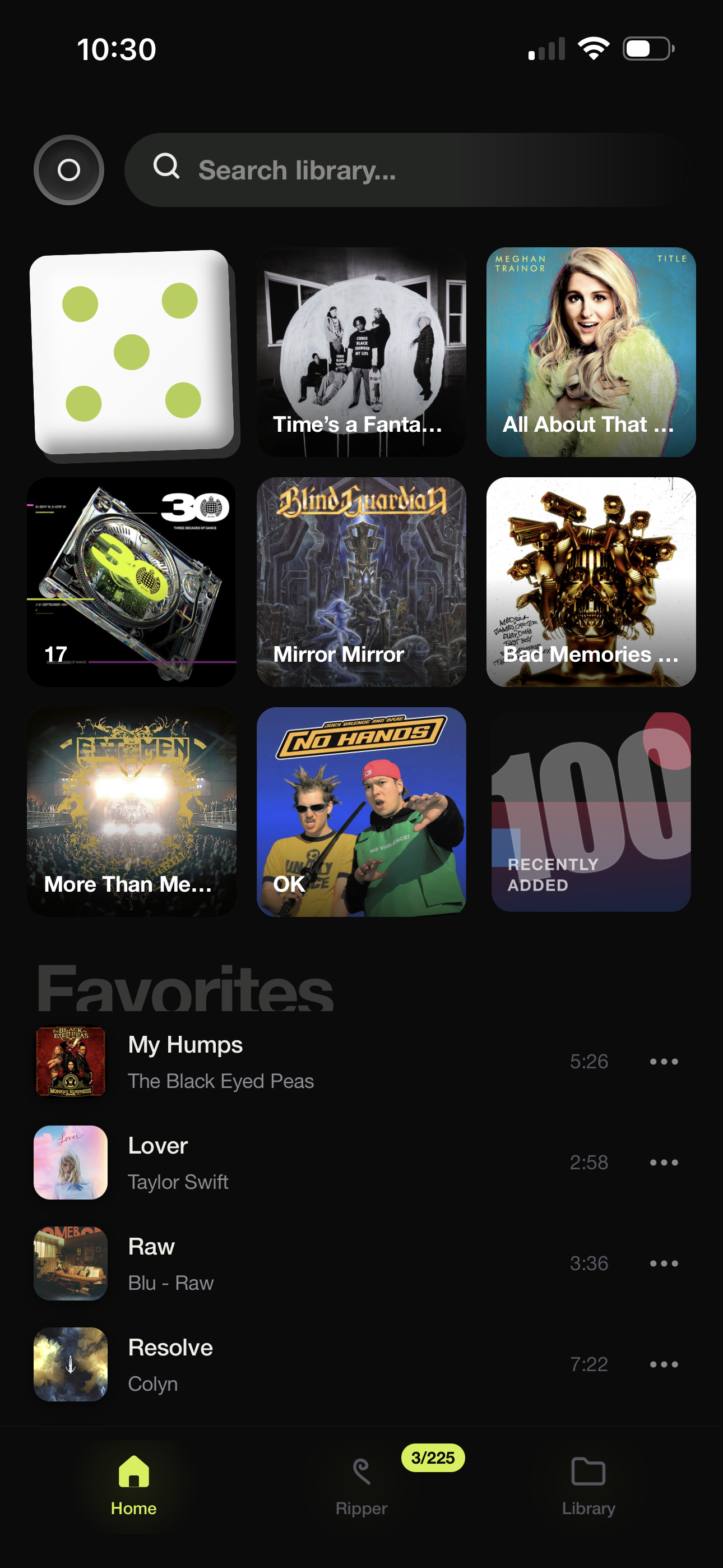Tap the circular button beside search
This screenshot has width=723, height=1568.
pyautogui.click(x=69, y=170)
